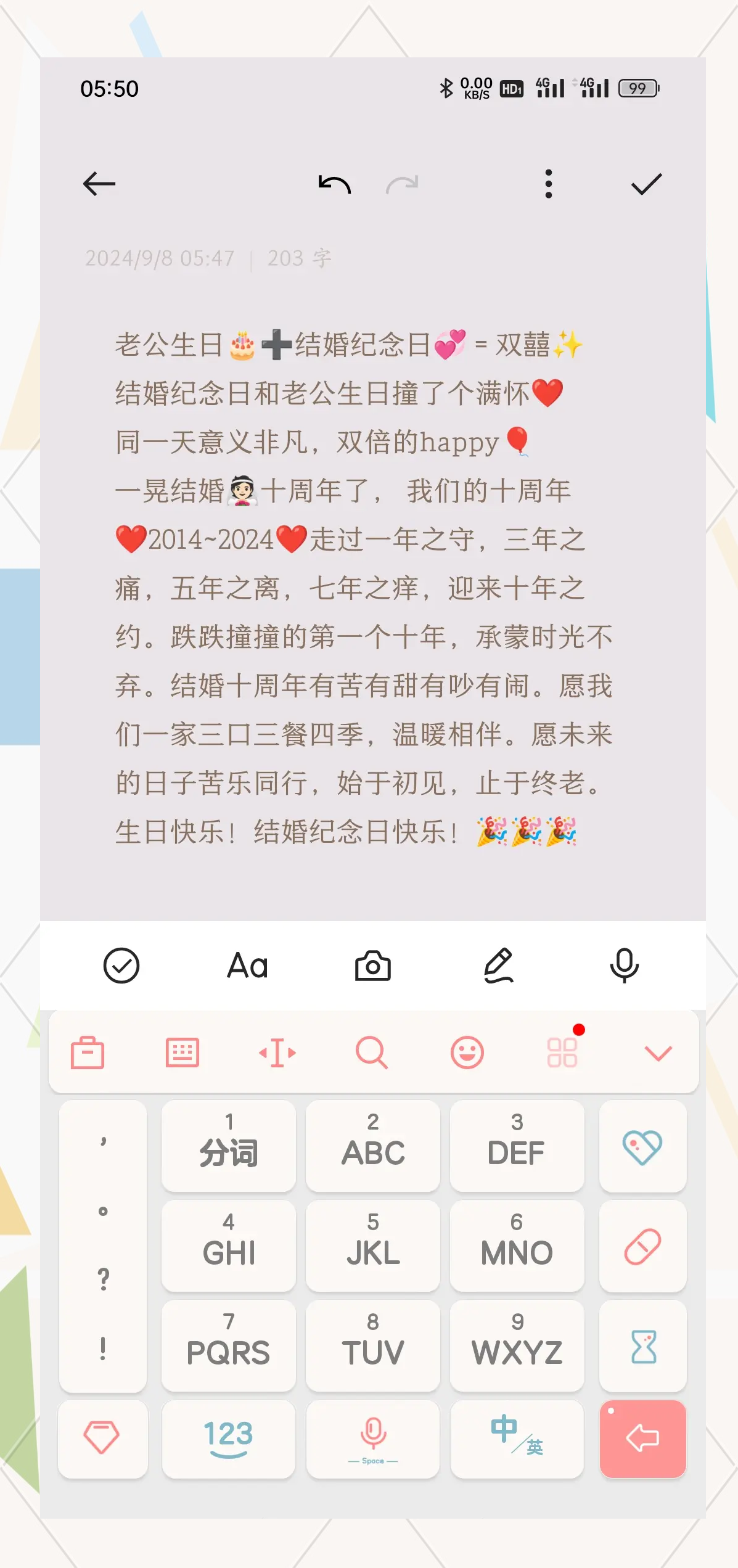Open keyboard search with the magnifier icon

(x=372, y=1053)
